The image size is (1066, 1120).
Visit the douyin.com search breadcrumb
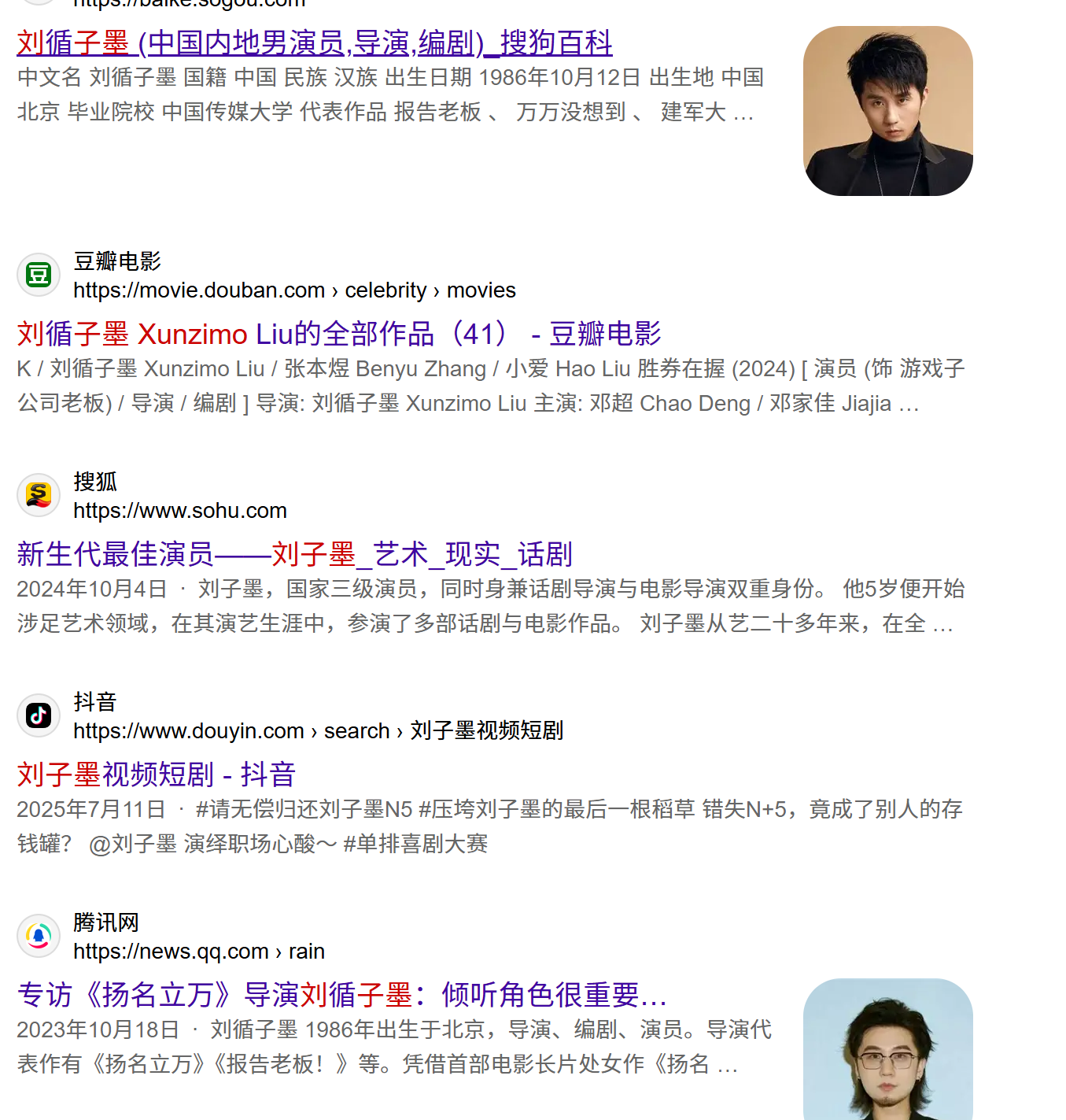tap(317, 731)
